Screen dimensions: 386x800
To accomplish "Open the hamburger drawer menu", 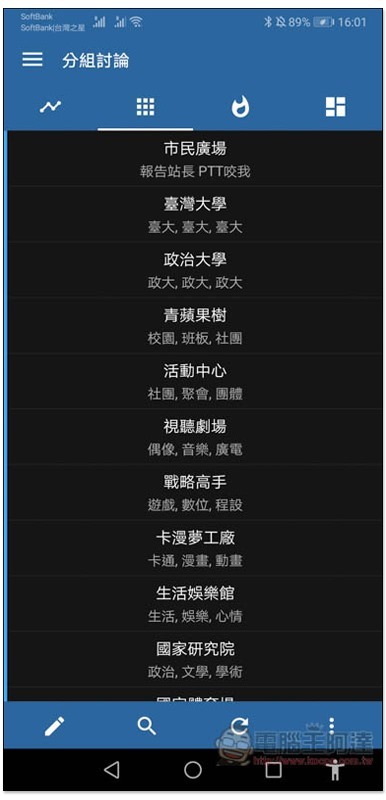I will (x=32, y=60).
